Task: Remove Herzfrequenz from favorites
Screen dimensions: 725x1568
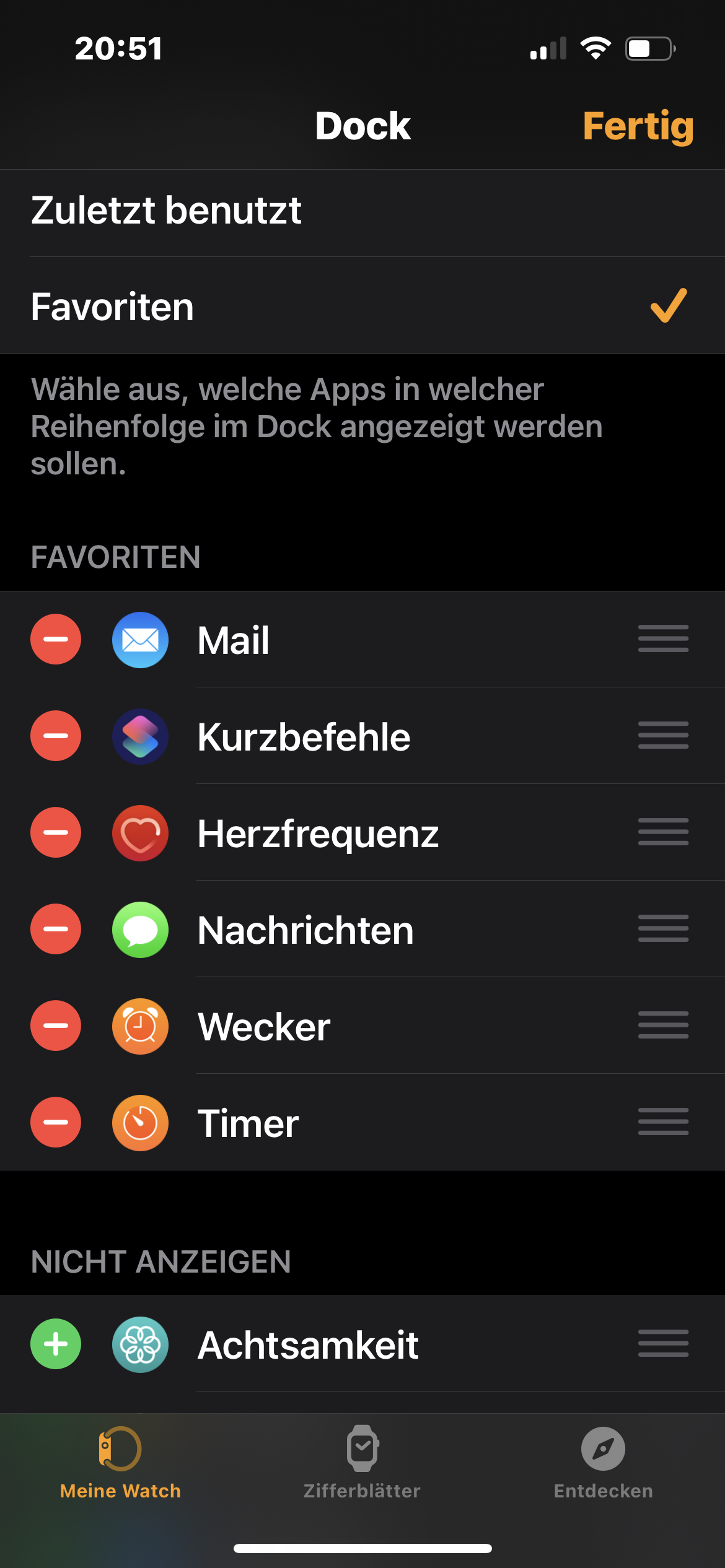Action: click(56, 832)
